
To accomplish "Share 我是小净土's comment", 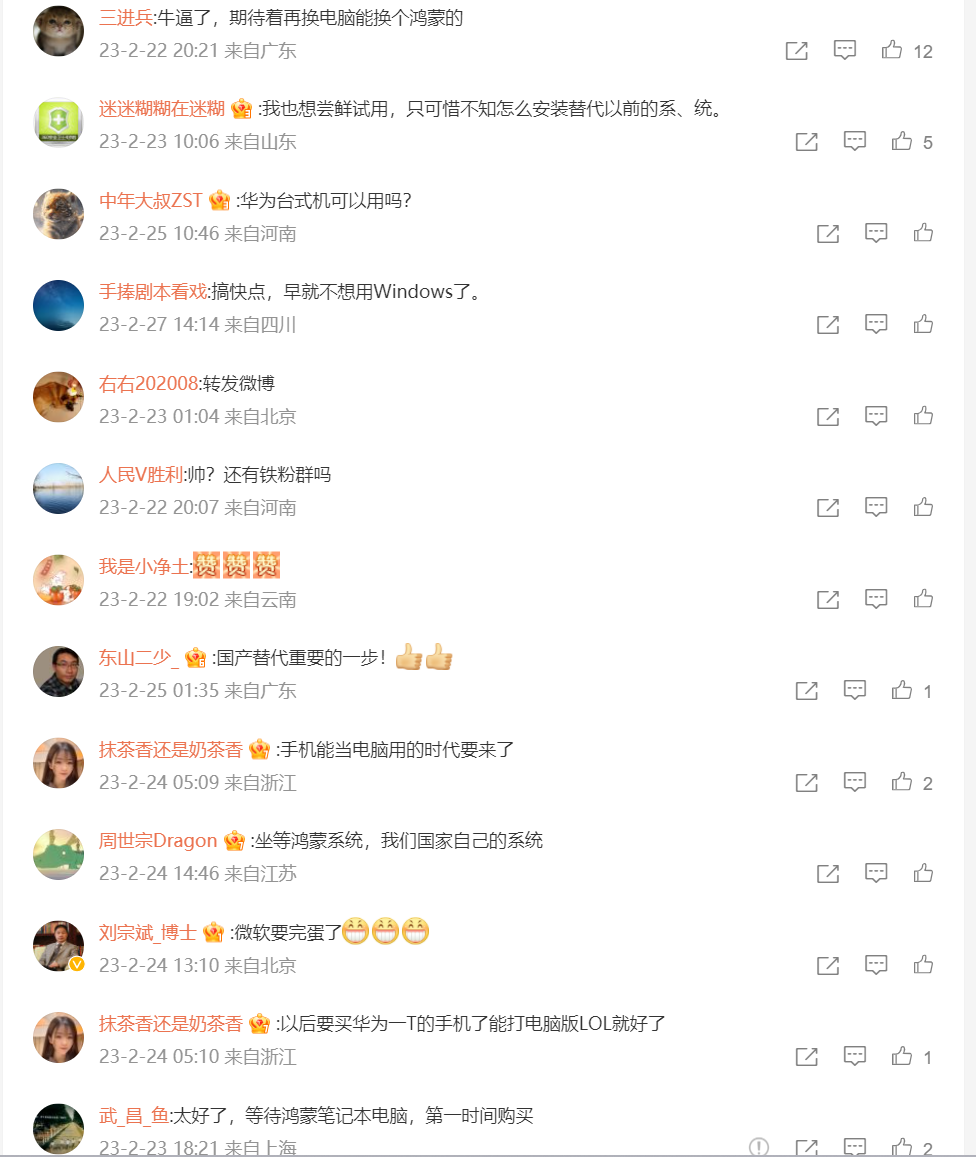I will (827, 599).
